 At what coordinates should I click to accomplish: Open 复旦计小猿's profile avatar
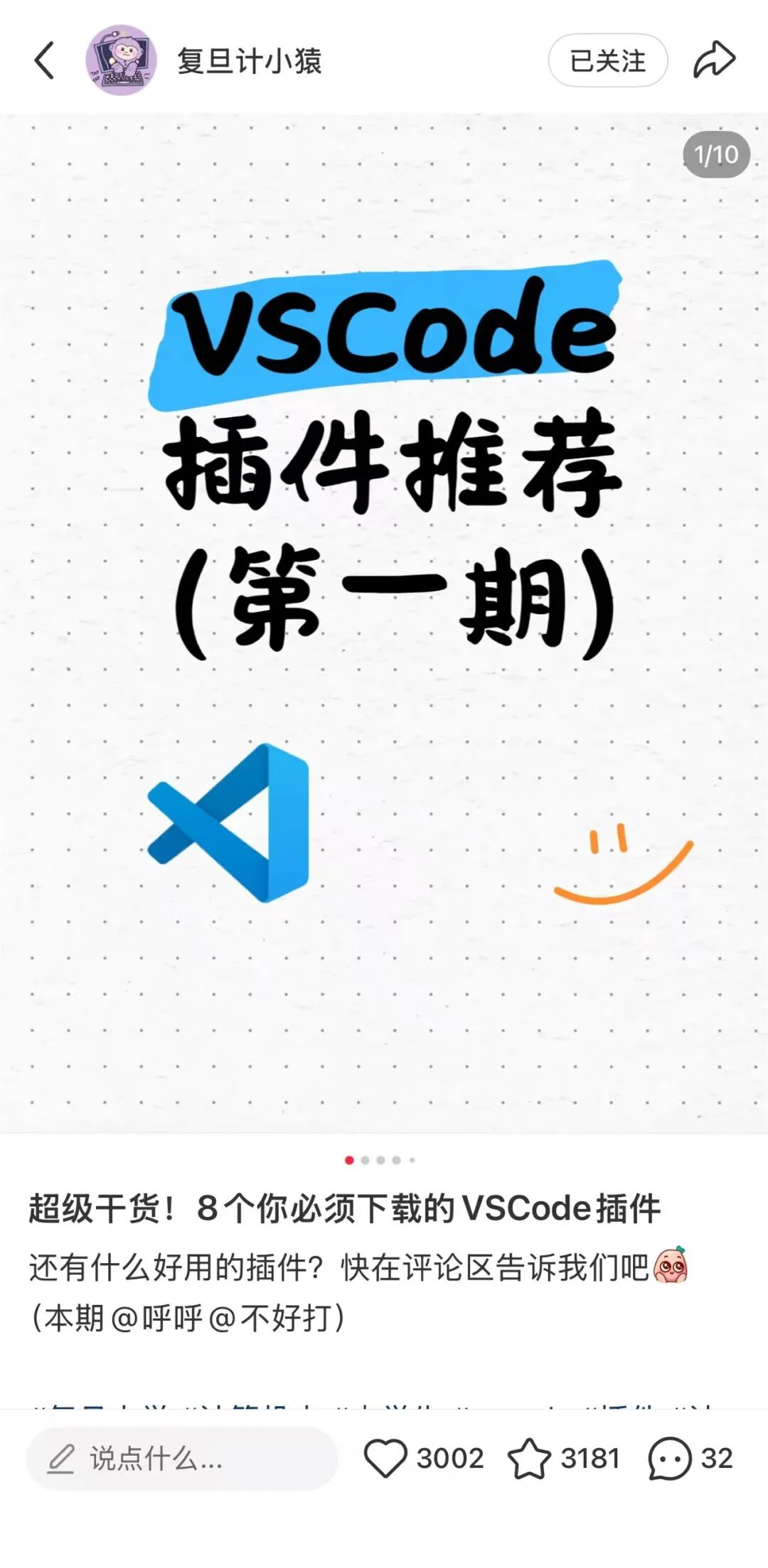click(122, 60)
